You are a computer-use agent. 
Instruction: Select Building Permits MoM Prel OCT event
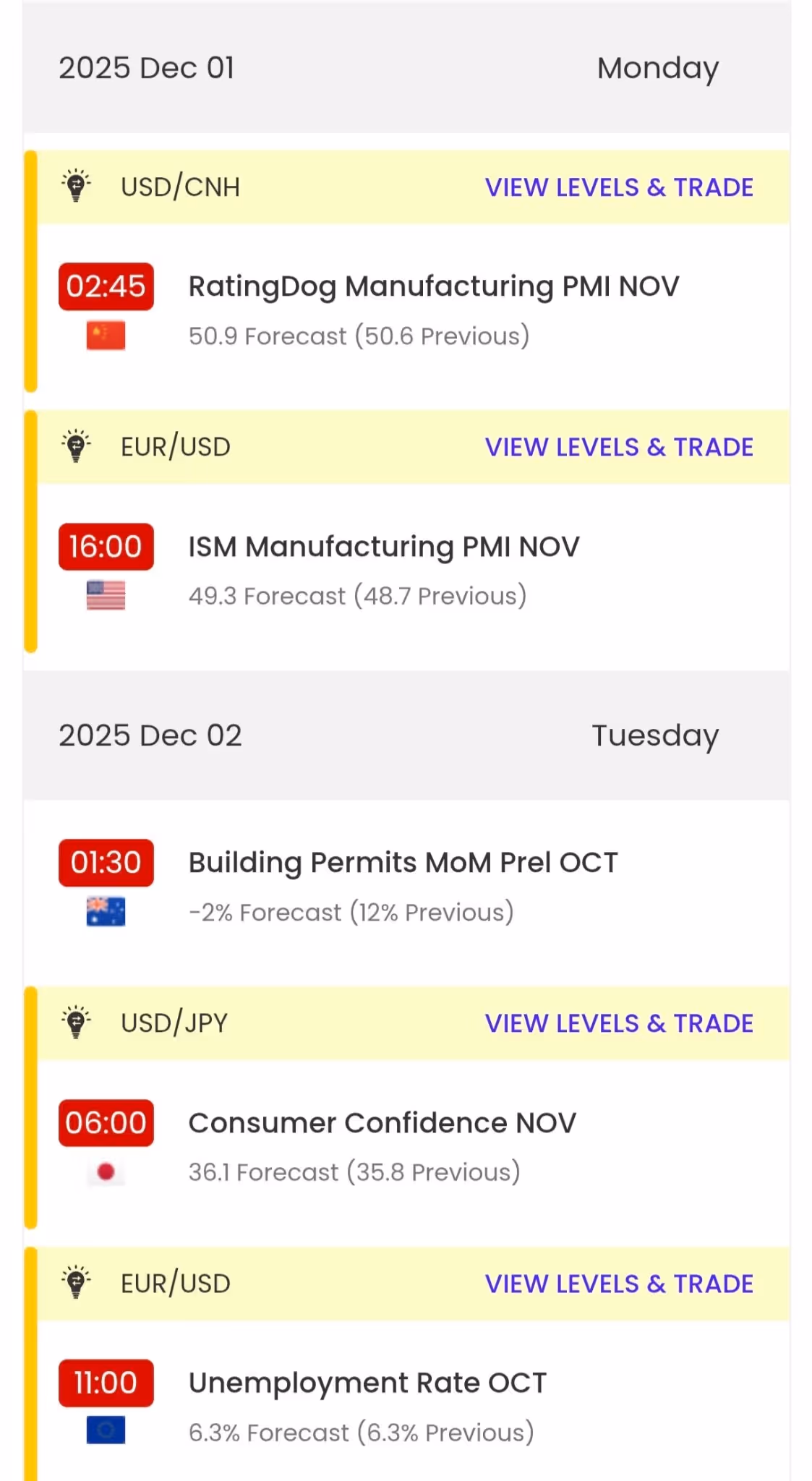403,863
